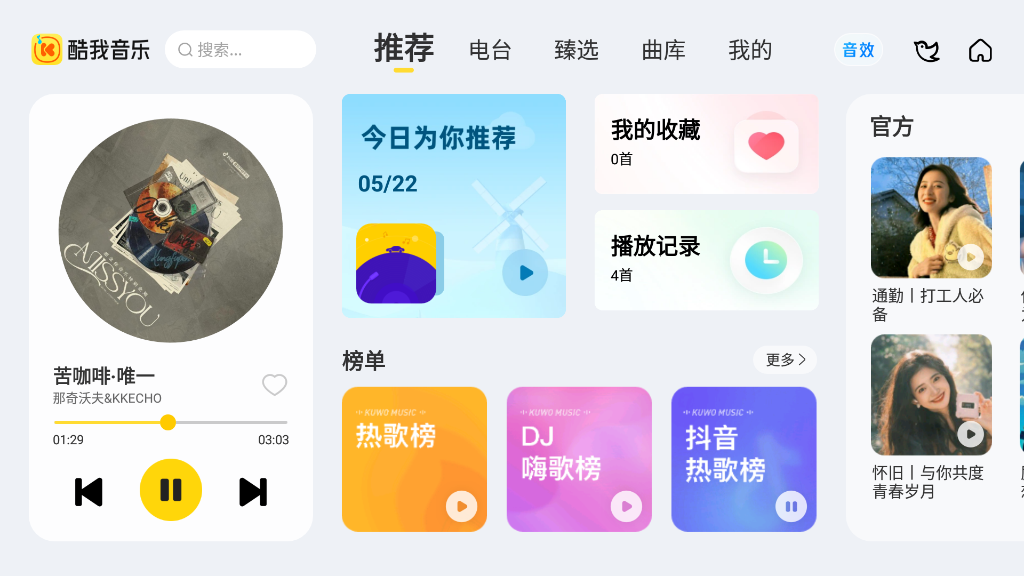Open the 今日为你推荐 daily recommendation card
This screenshot has height=576, width=1024.
click(x=453, y=205)
